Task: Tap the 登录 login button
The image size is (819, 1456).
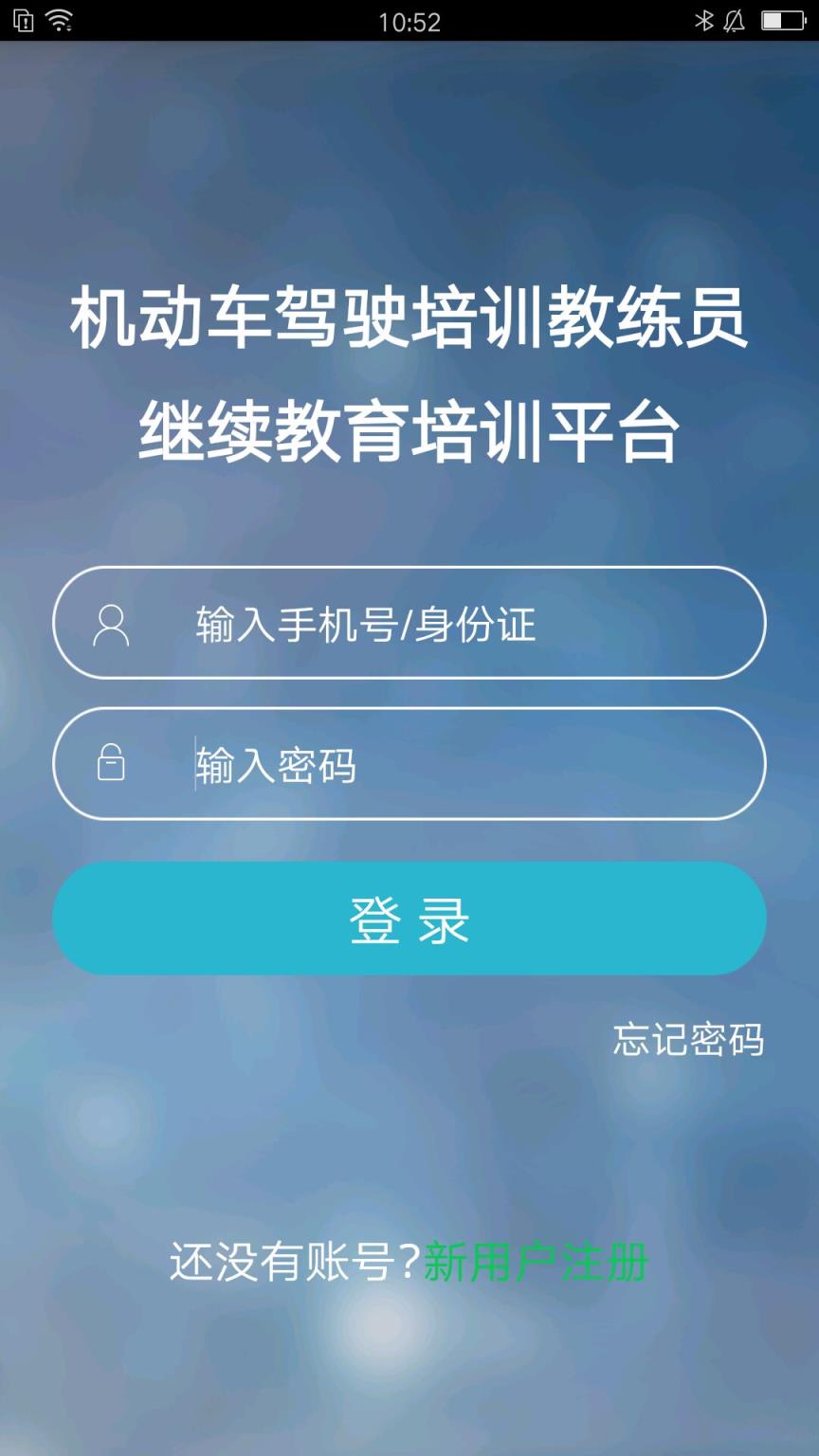Action: [409, 918]
